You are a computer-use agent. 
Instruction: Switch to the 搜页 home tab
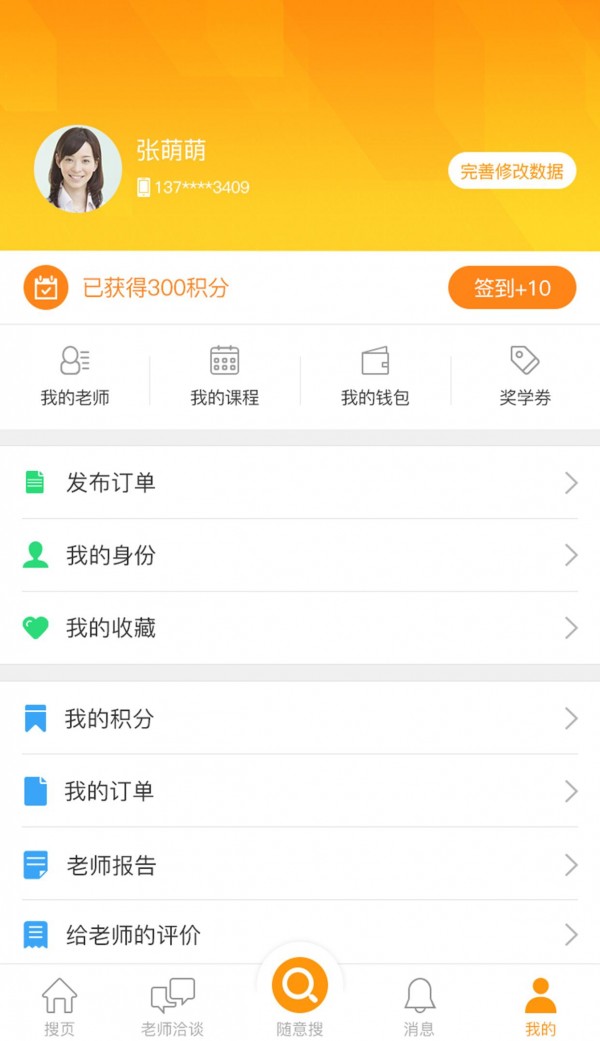59,1005
